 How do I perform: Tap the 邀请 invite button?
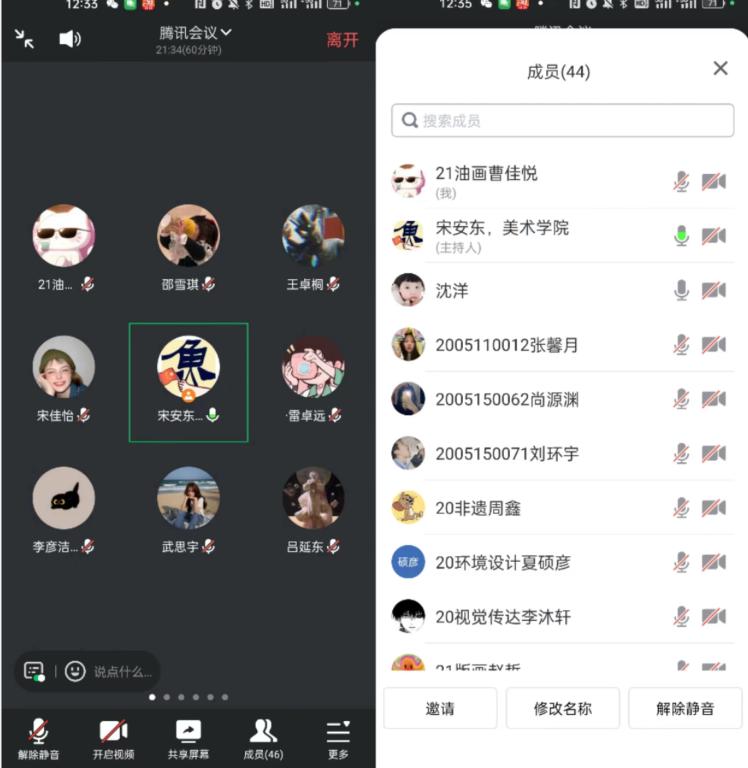point(440,708)
